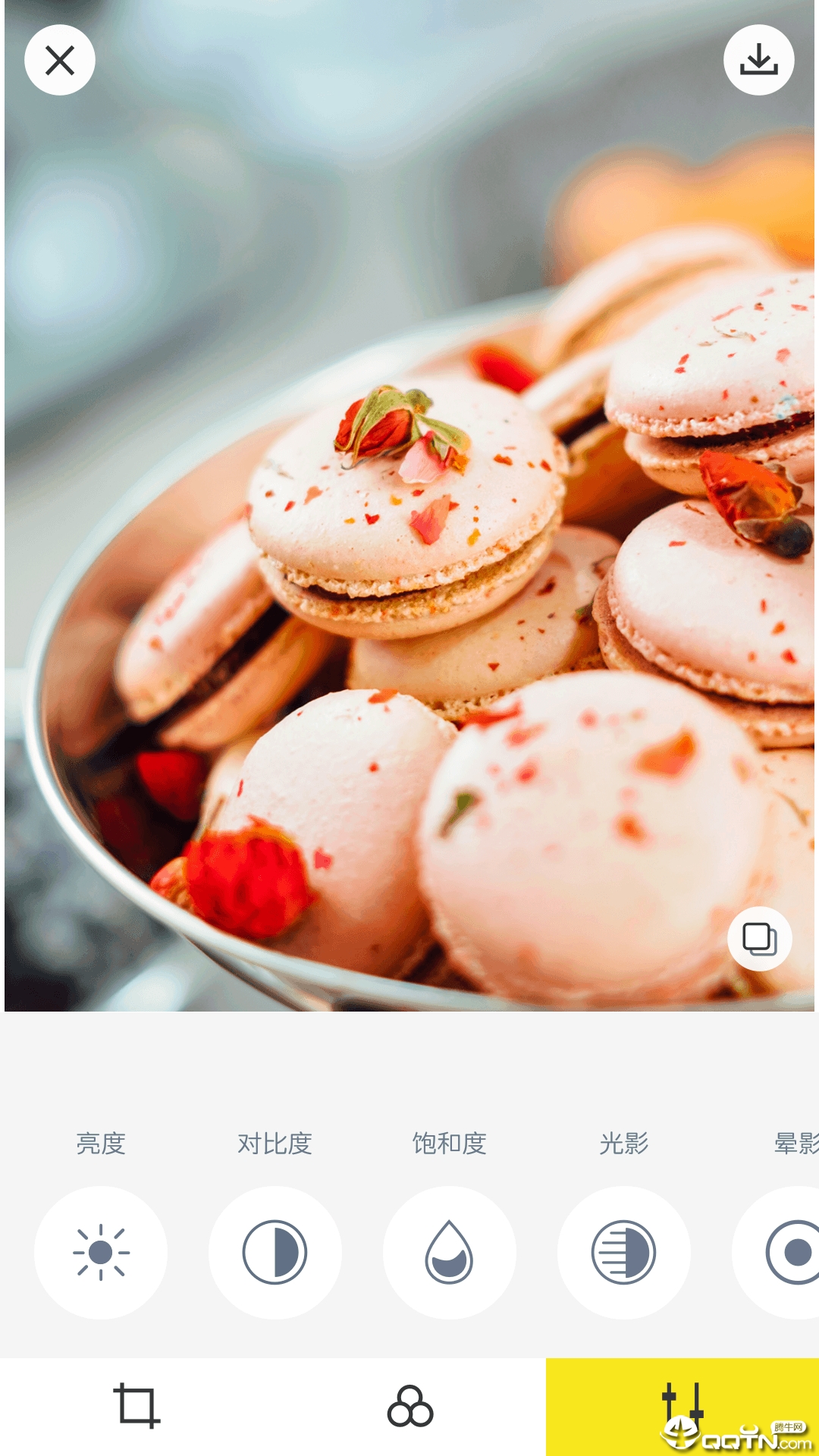
Task: Switch to the filters tab
Action: click(x=409, y=1407)
